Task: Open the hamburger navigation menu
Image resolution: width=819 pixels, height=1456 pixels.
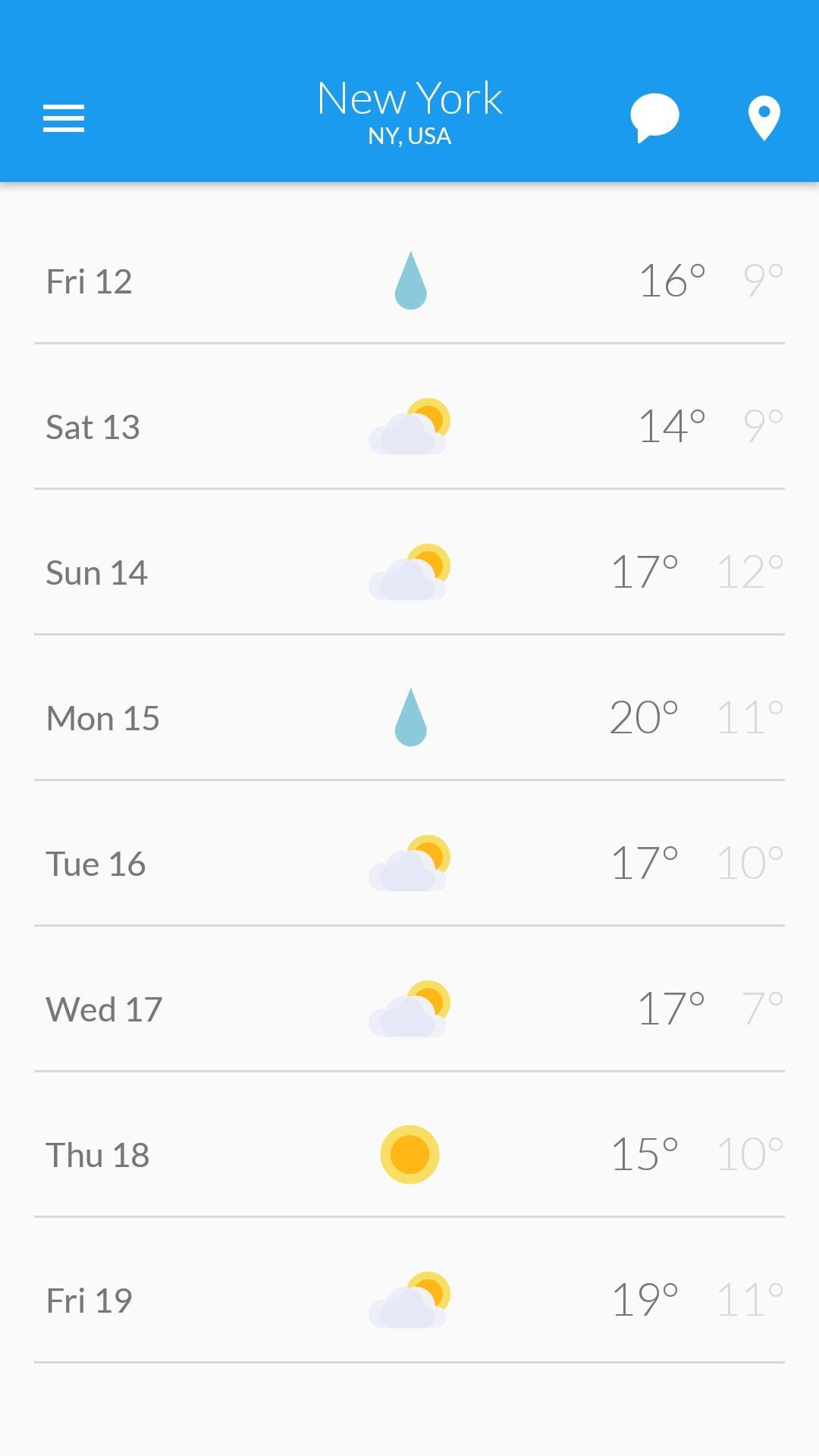Action: point(63,118)
